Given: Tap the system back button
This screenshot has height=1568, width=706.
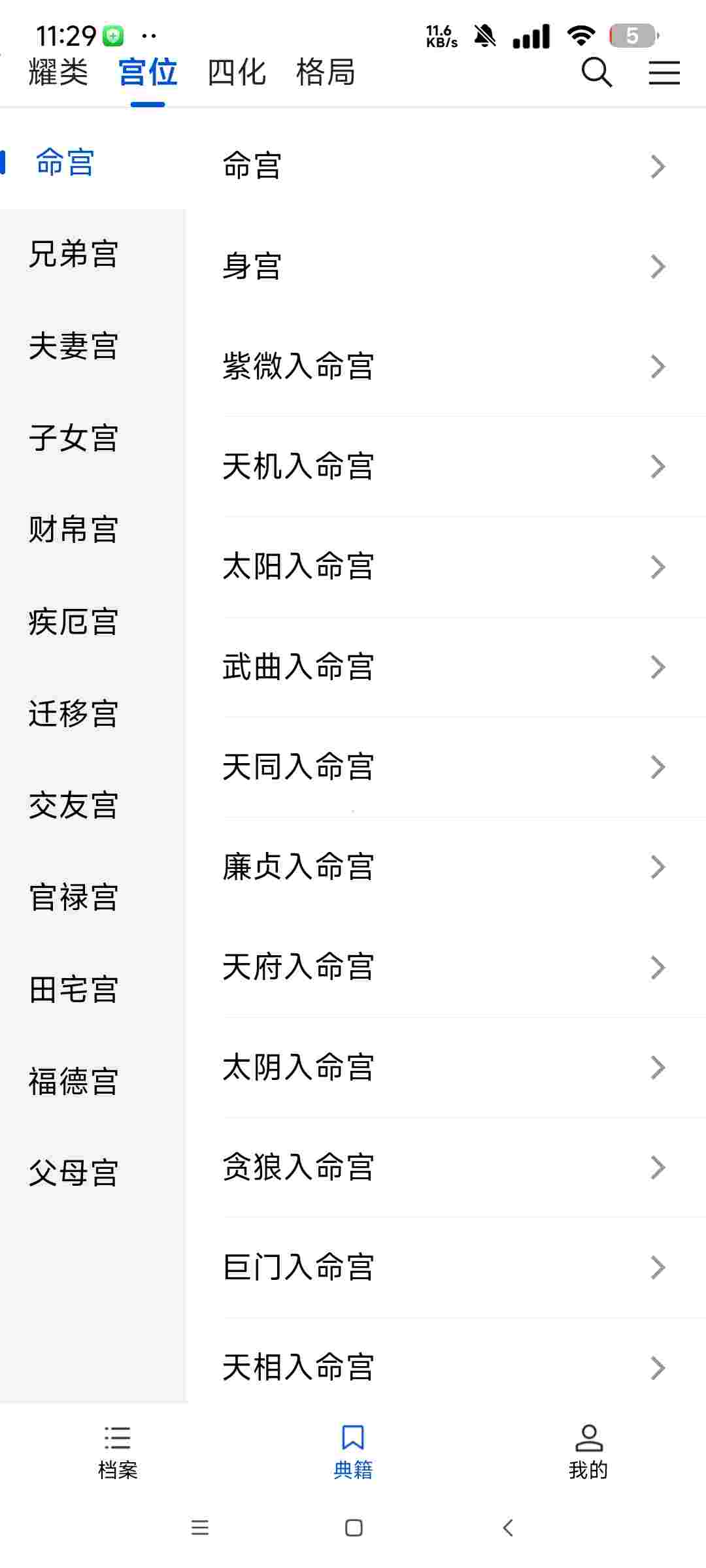Looking at the screenshot, I should [x=508, y=1527].
